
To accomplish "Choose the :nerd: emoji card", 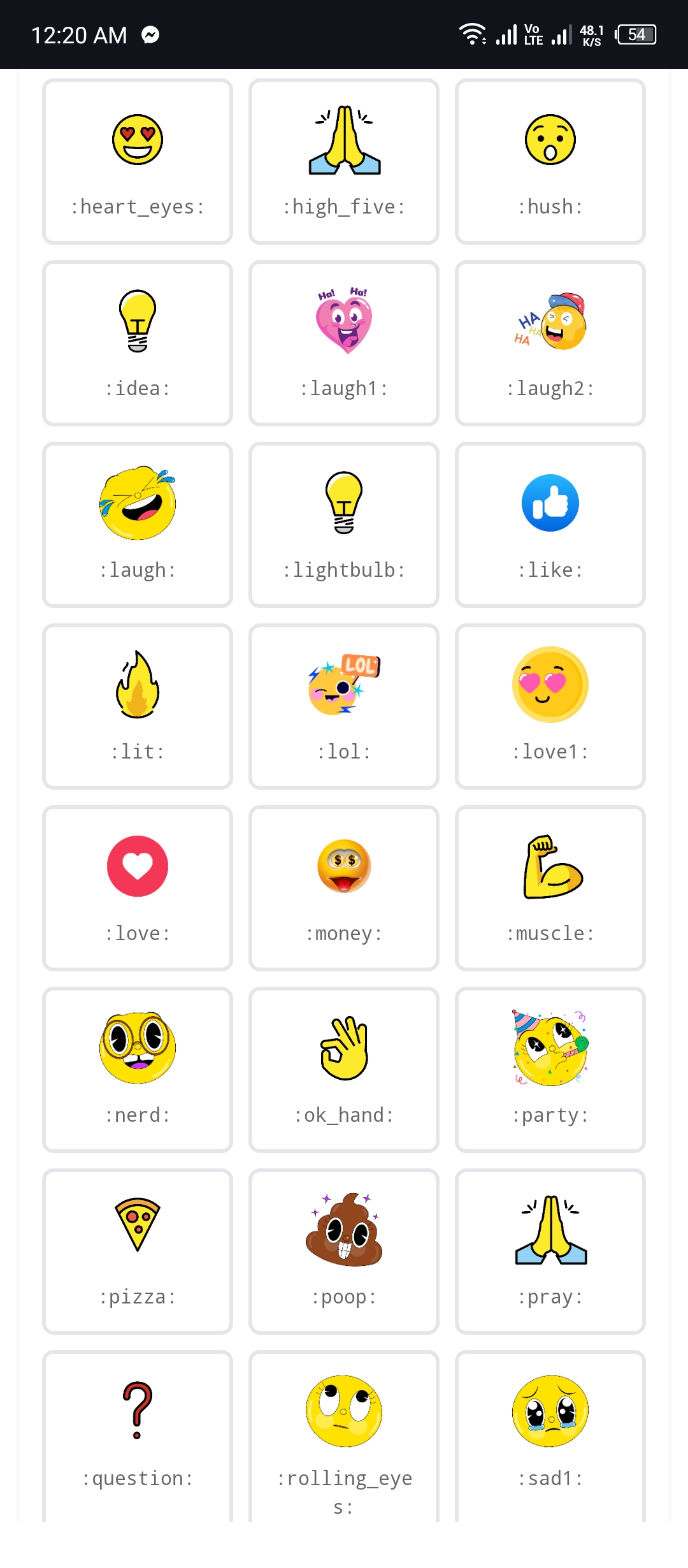I will [x=138, y=1070].
